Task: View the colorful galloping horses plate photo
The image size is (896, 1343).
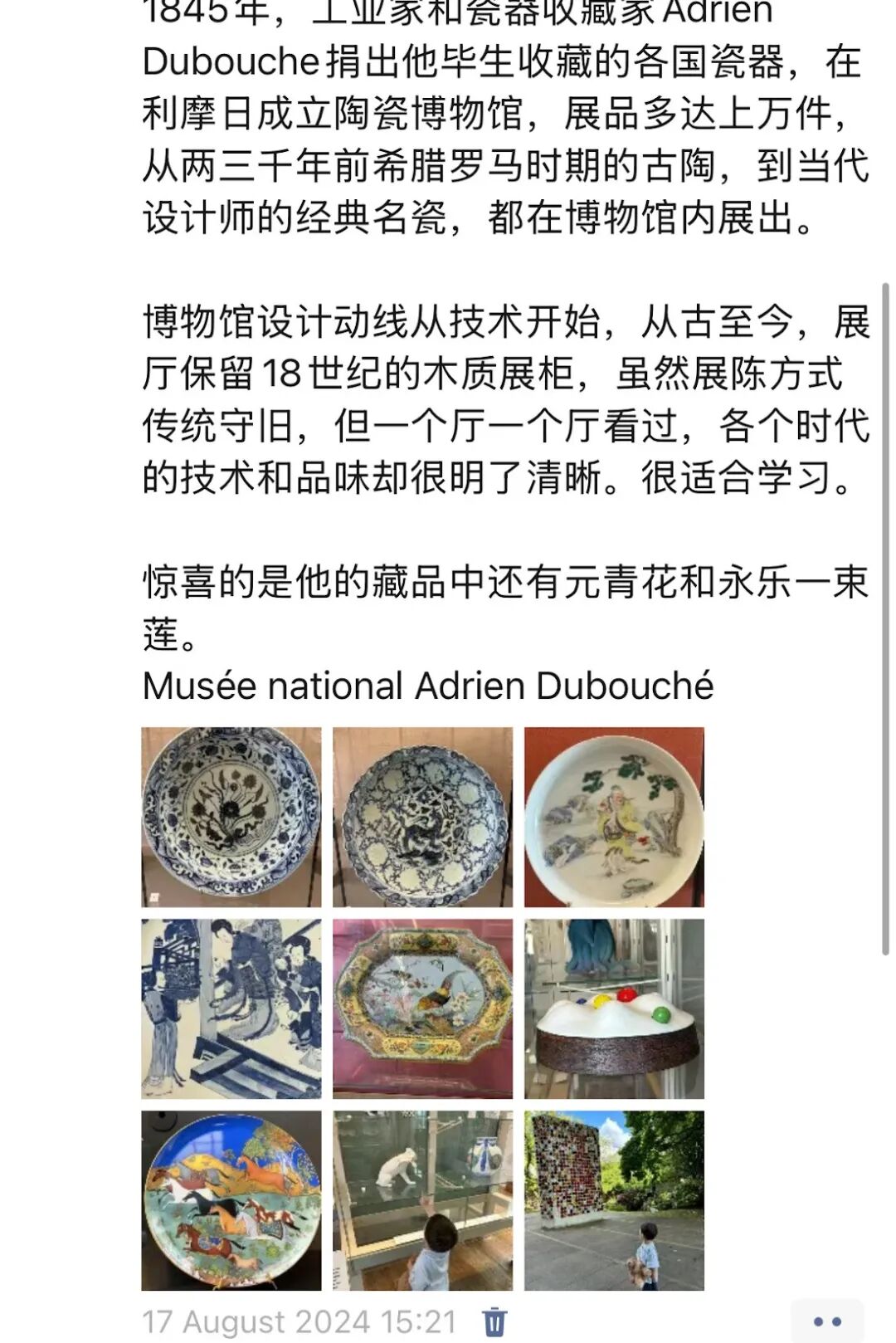Action: pyautogui.click(x=231, y=1200)
